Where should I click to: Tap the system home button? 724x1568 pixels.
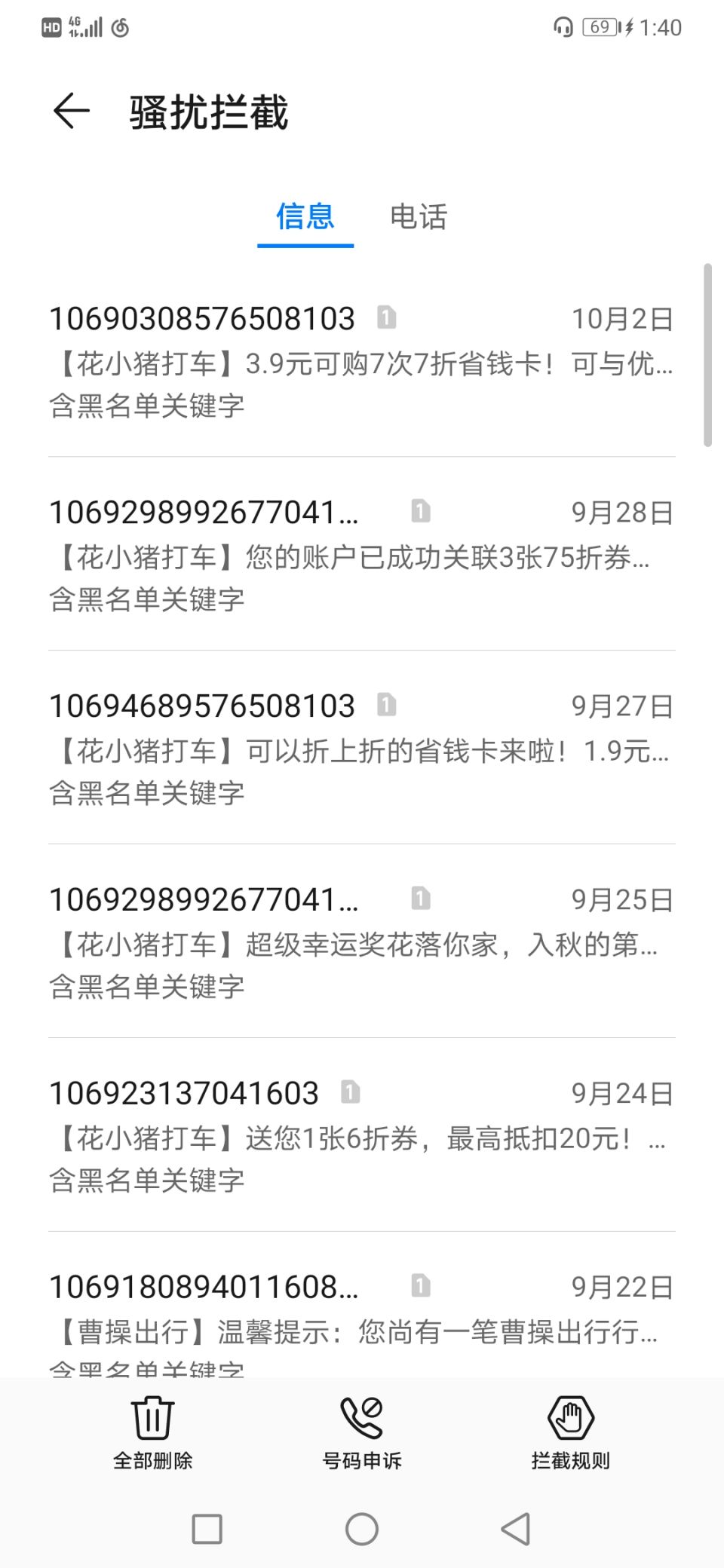click(362, 1530)
